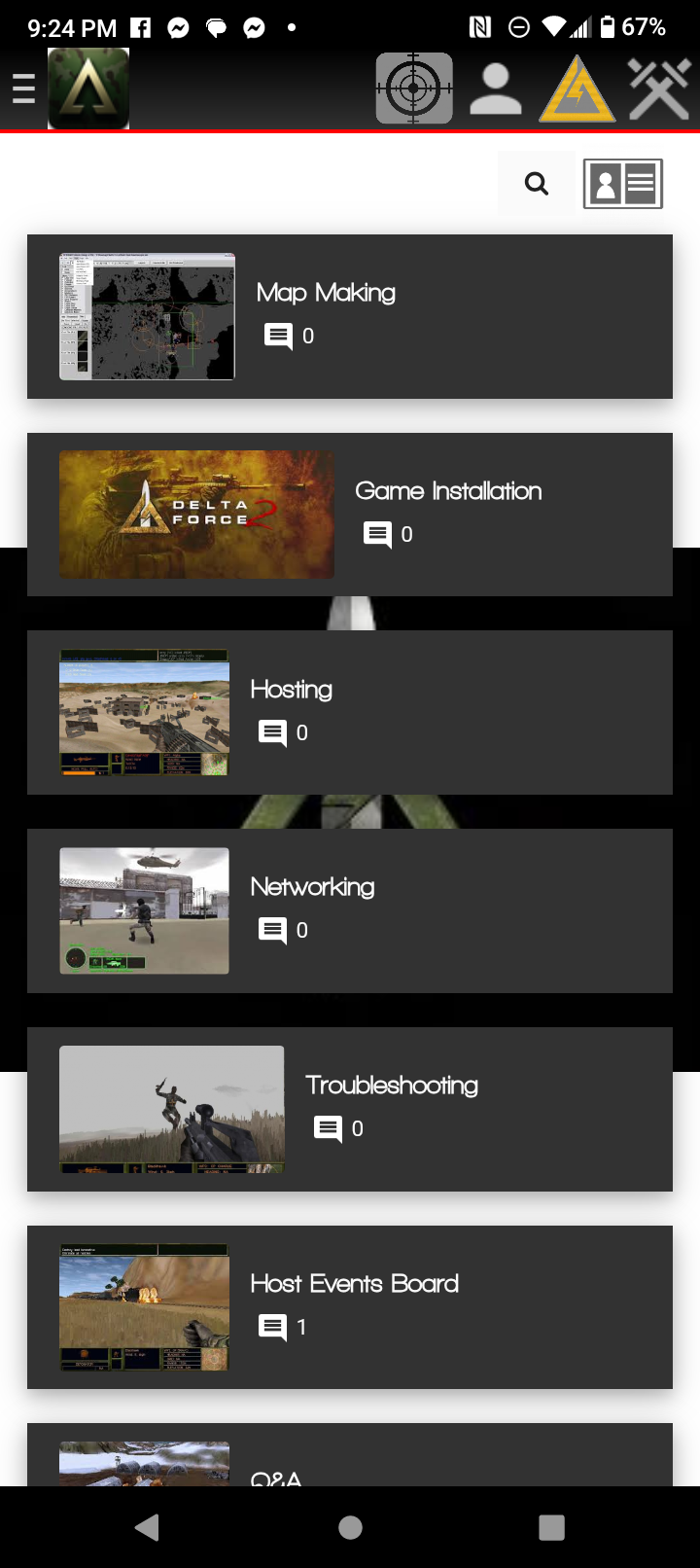Tap the crosshair target icon

(414, 89)
